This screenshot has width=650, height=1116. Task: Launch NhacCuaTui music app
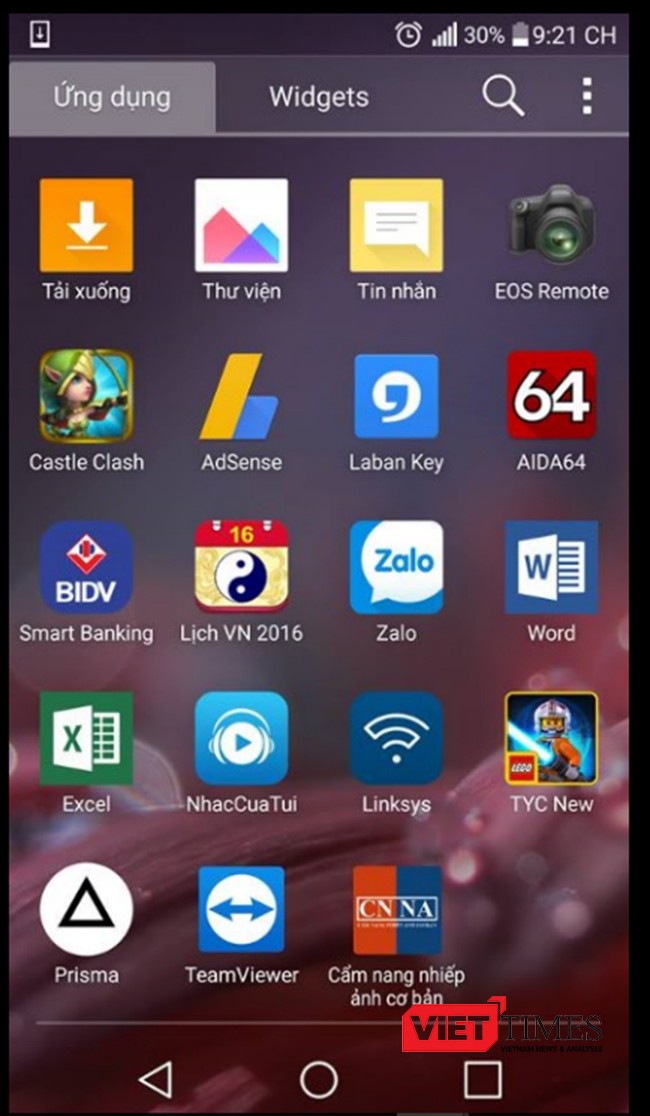click(x=241, y=738)
